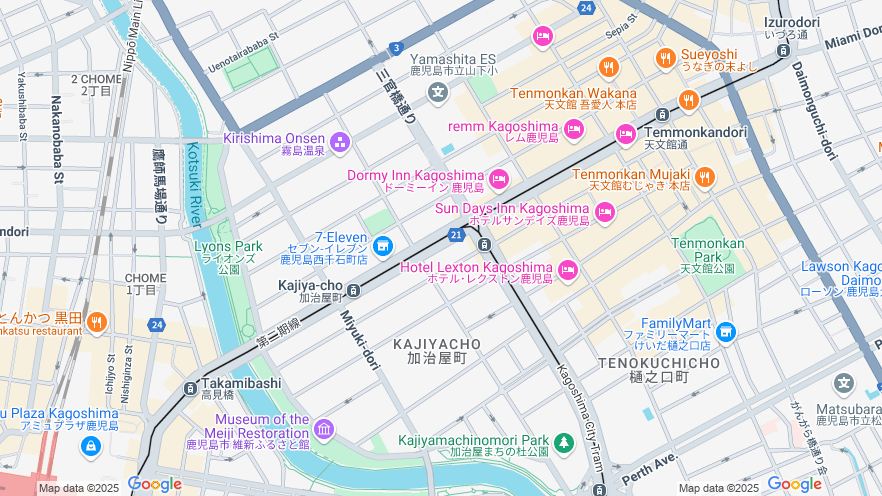
Task: Select the Yamashita ES school marker
Action: 438,93
